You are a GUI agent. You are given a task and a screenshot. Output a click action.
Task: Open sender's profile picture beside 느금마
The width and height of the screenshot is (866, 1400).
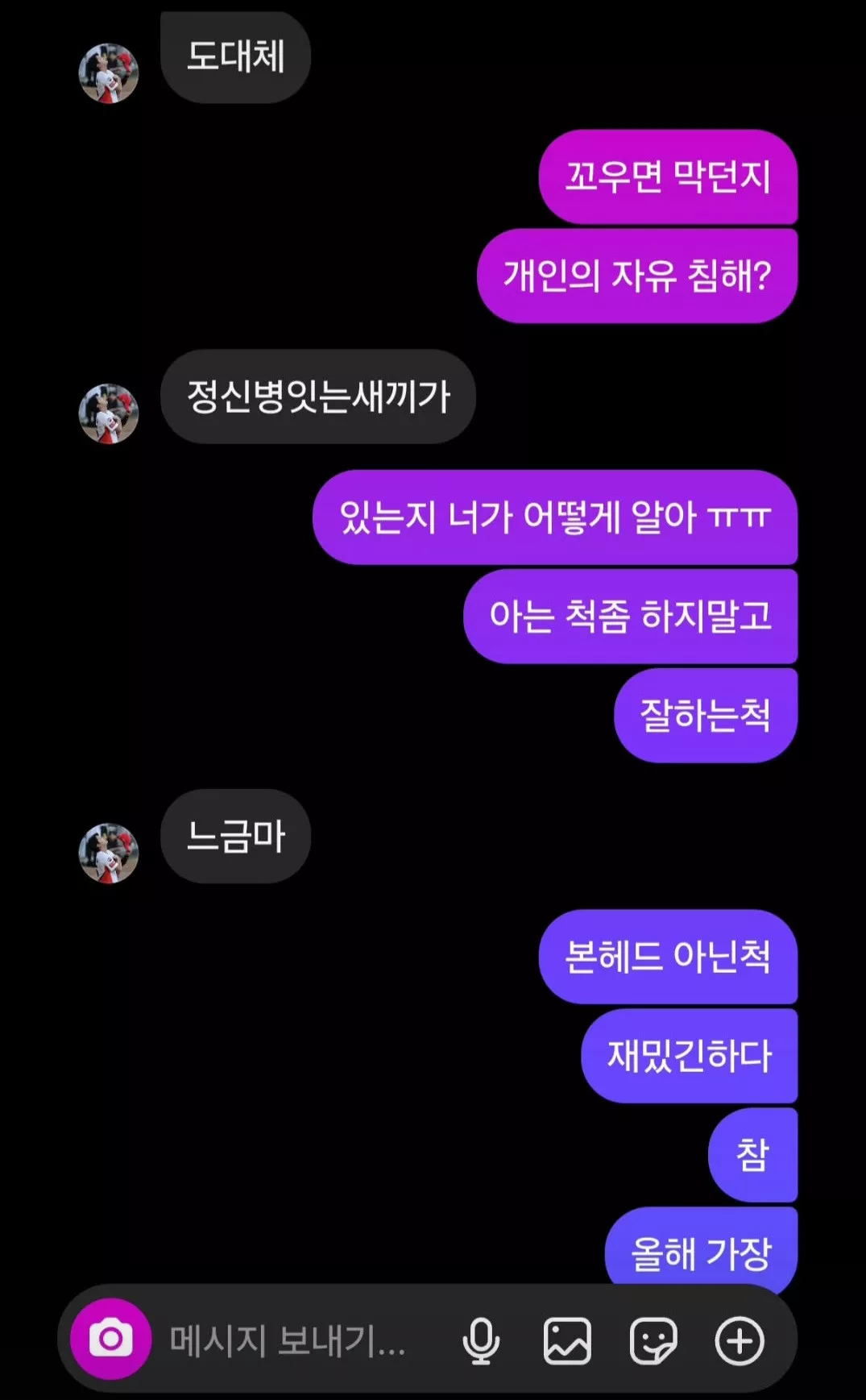point(108,853)
